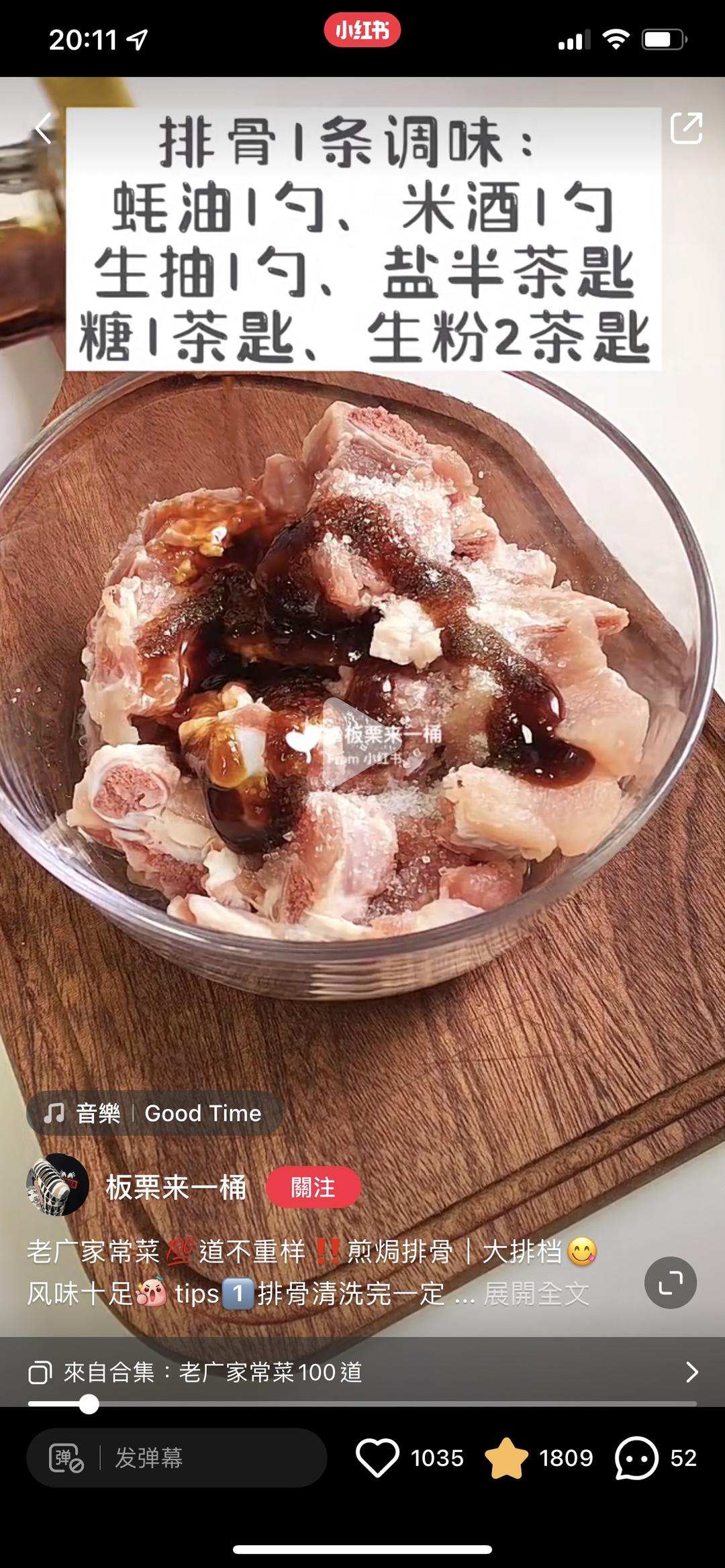Enter fullscreen with the expand icon
725x1568 pixels.
(x=670, y=1283)
